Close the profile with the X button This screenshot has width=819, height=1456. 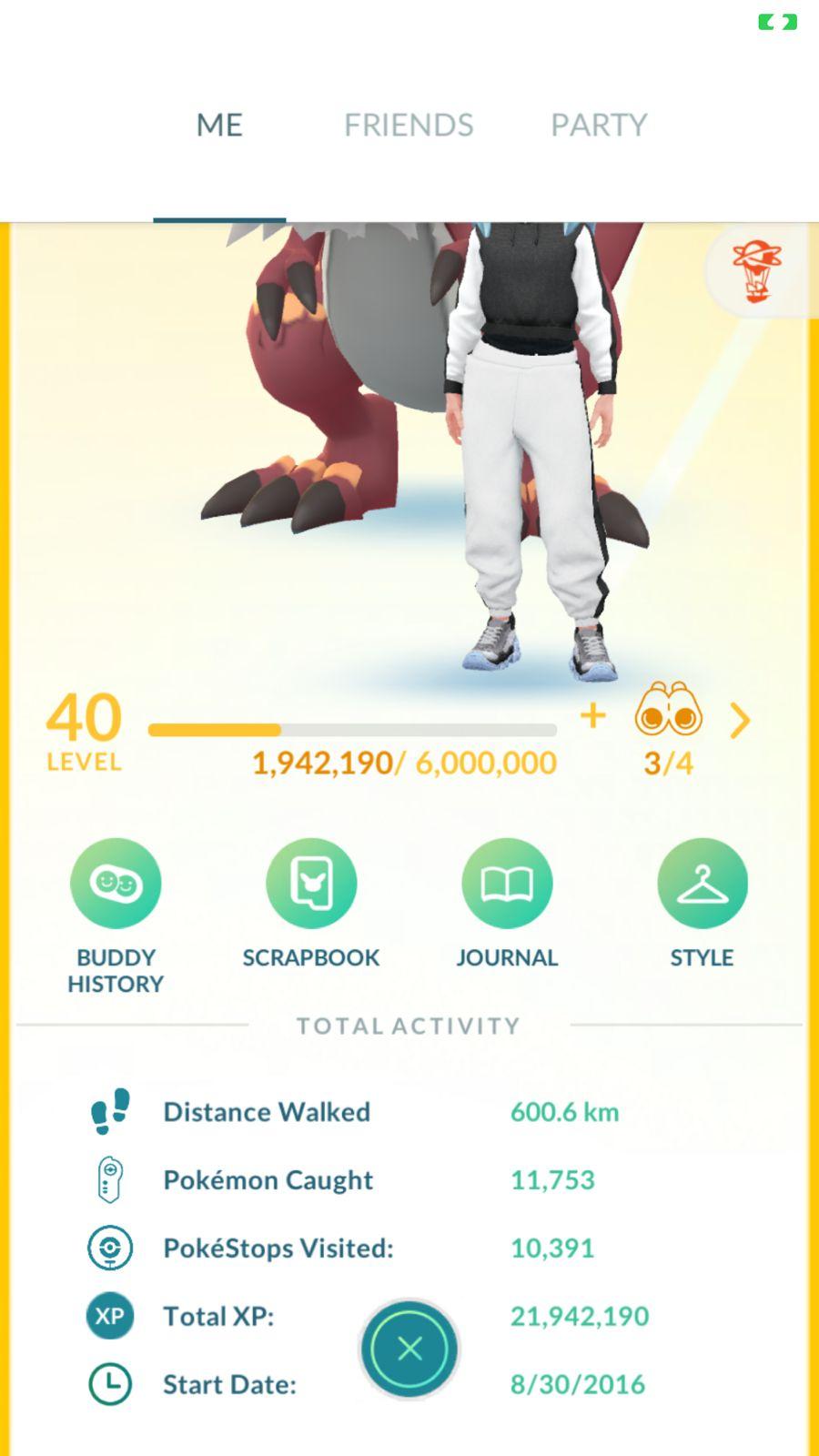409,1349
